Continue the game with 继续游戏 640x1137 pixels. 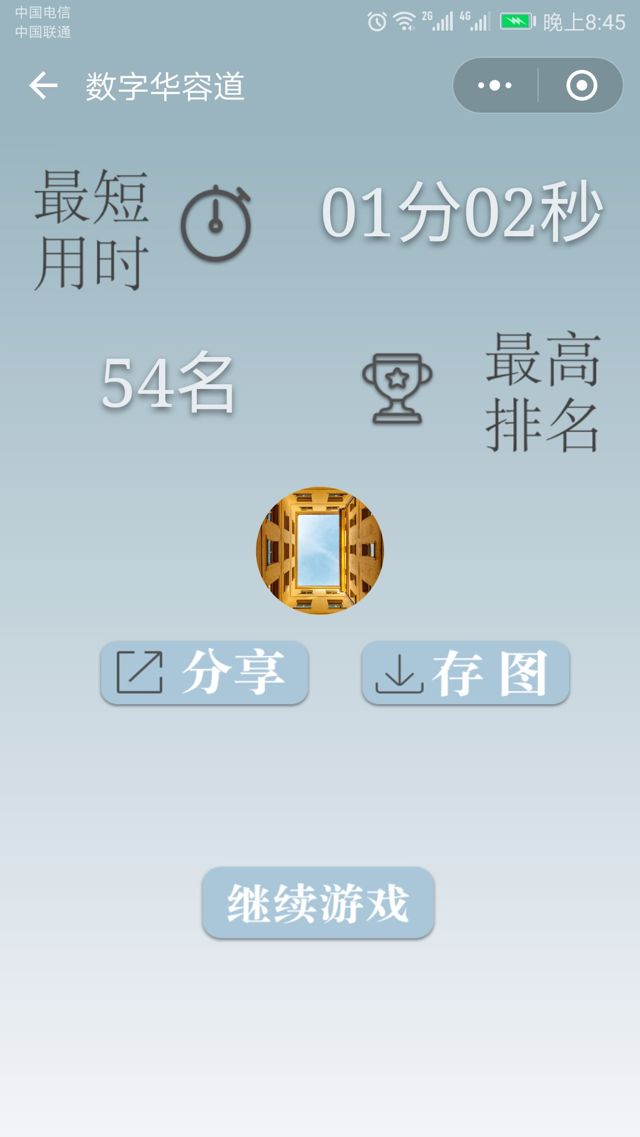coord(318,903)
